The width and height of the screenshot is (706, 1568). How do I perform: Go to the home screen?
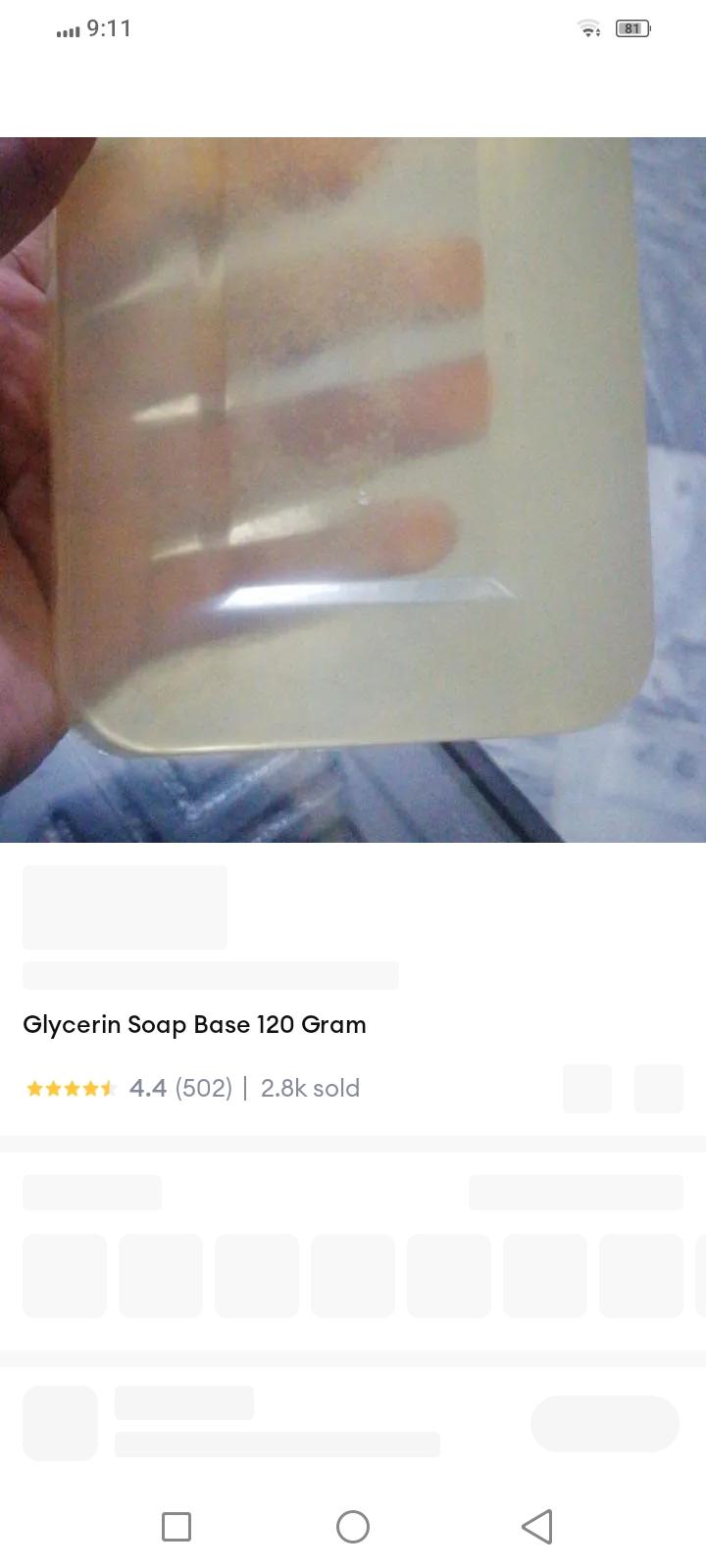coord(353,1526)
